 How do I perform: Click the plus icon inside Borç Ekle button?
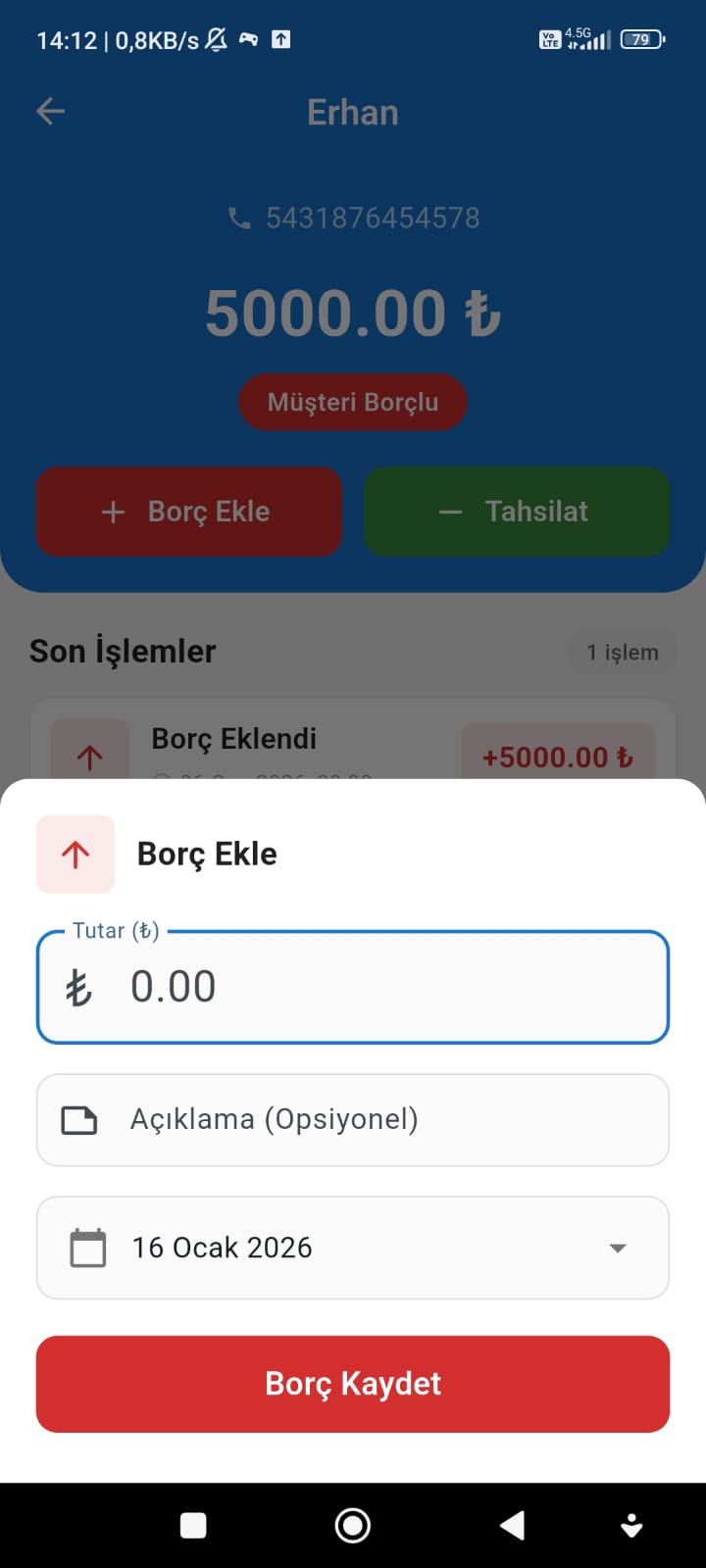click(x=113, y=512)
